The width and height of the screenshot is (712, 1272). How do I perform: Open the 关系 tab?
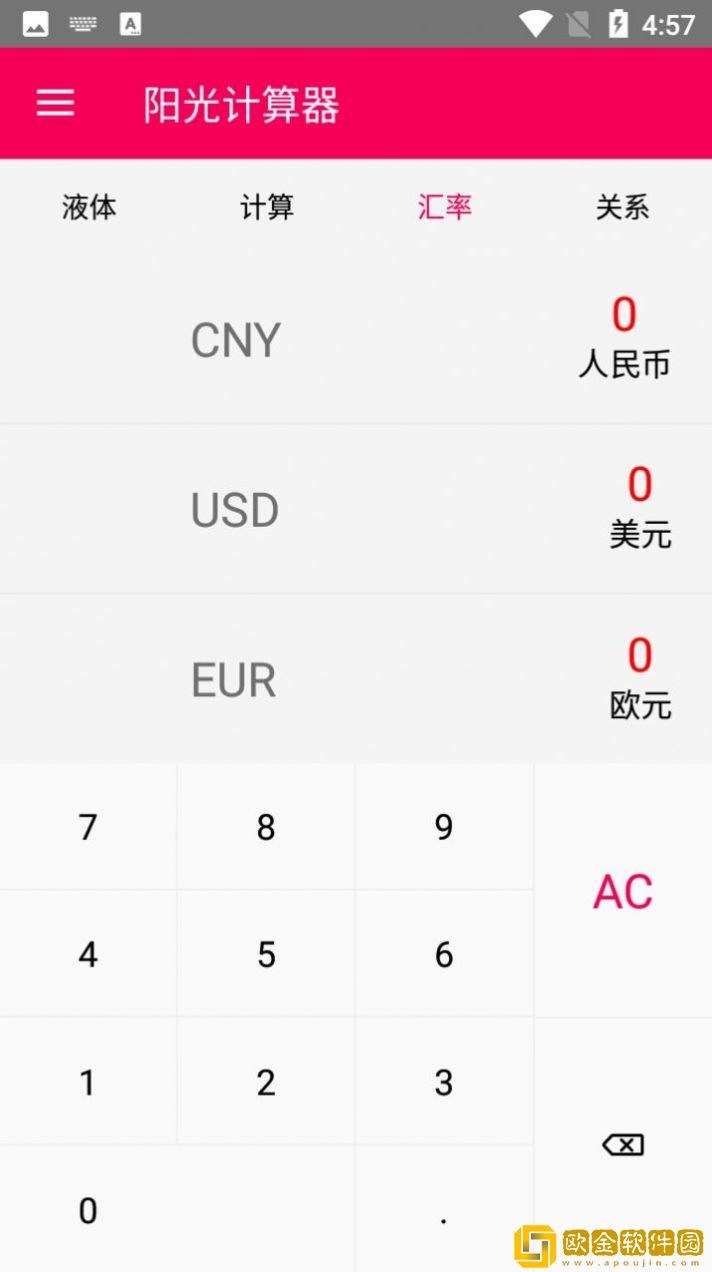point(622,207)
